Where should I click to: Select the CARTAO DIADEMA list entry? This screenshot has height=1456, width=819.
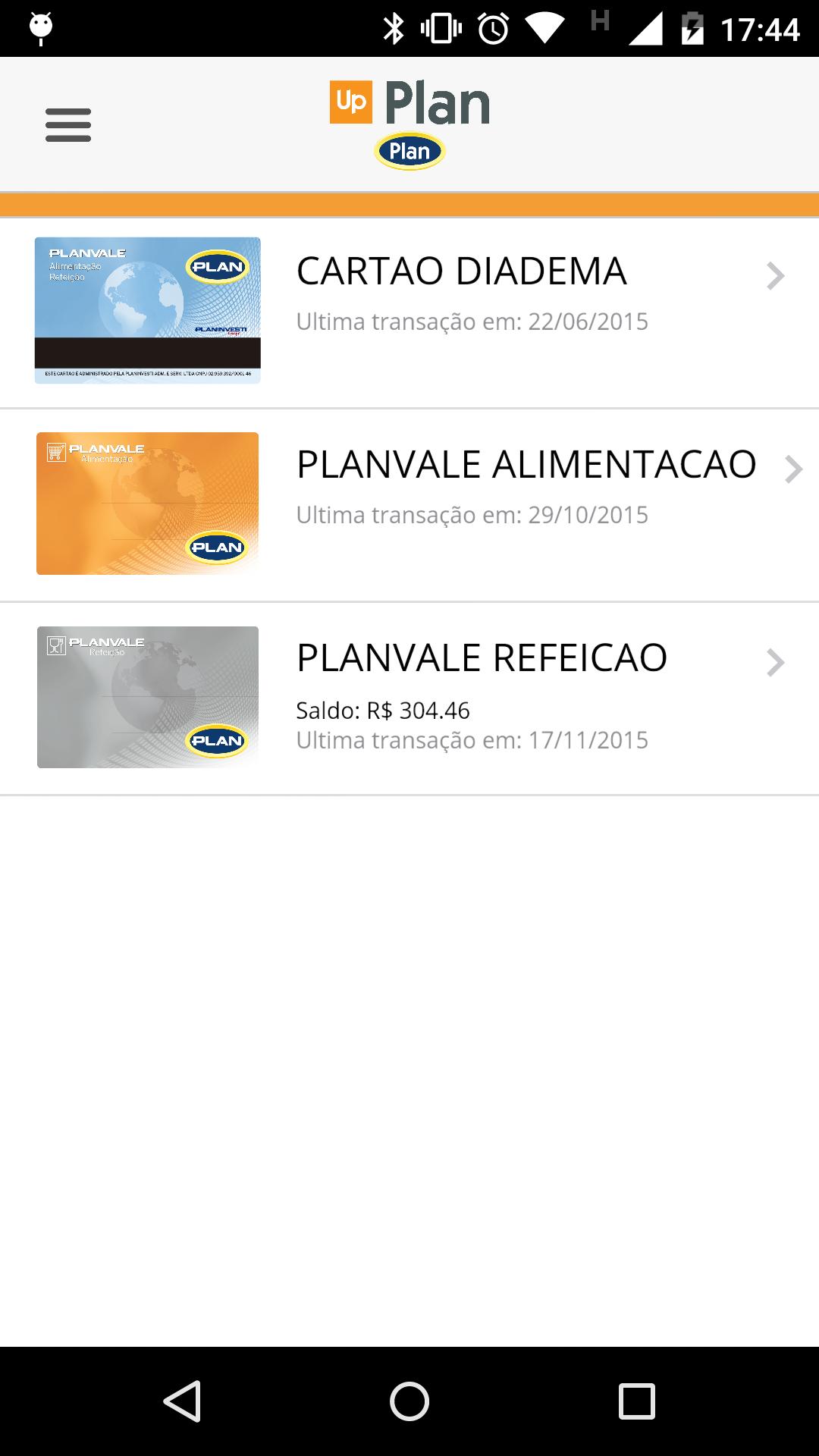(461, 271)
